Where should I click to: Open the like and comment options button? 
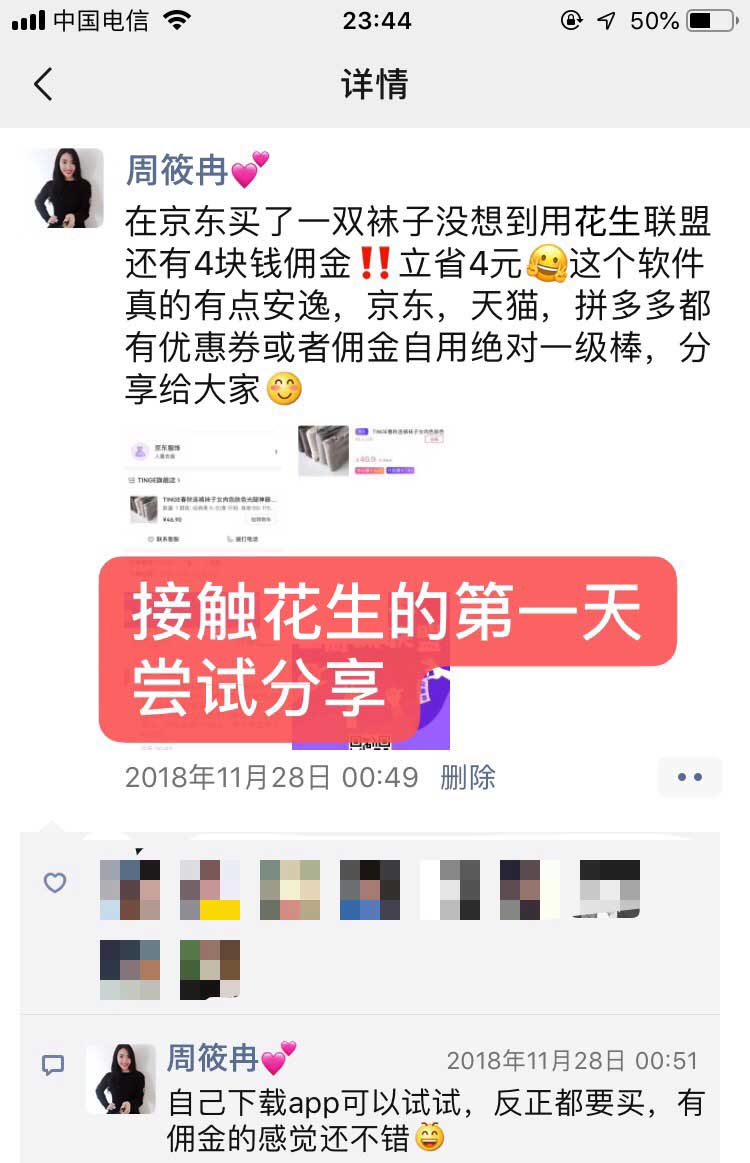point(689,777)
